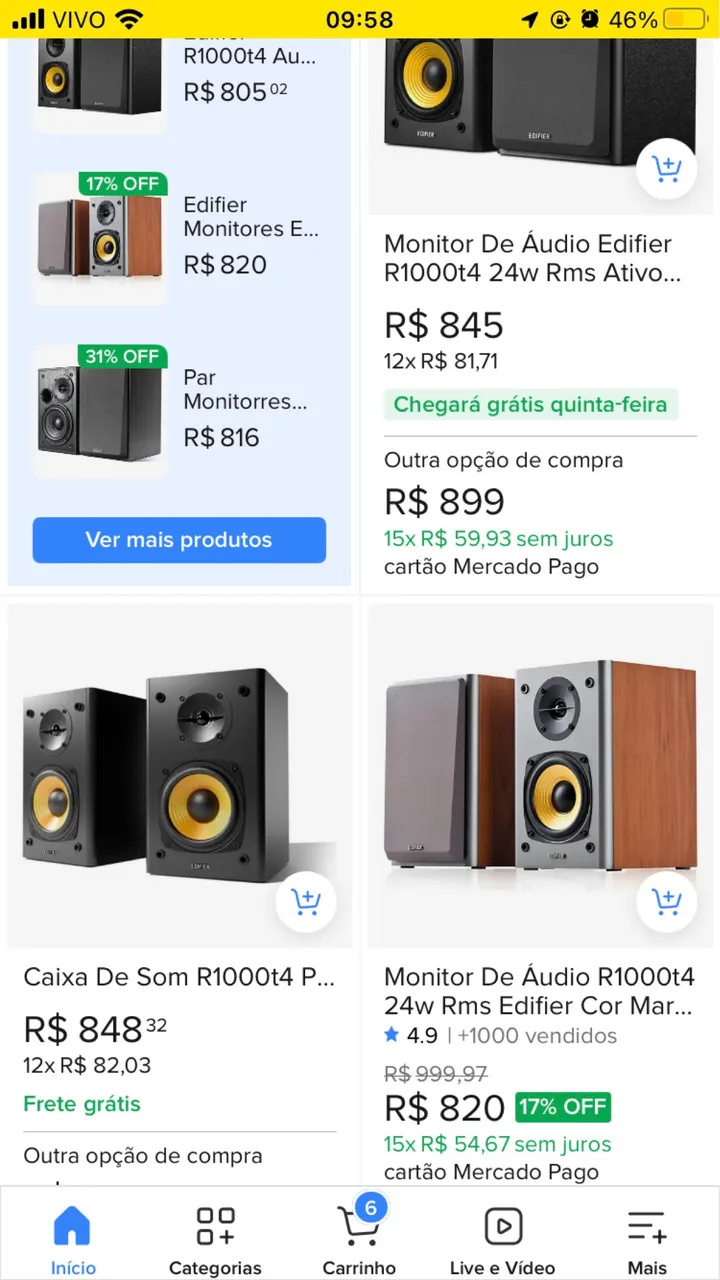The width and height of the screenshot is (720, 1280).
Task: Switch to Live e Vídeo tab
Action: tap(503, 1239)
